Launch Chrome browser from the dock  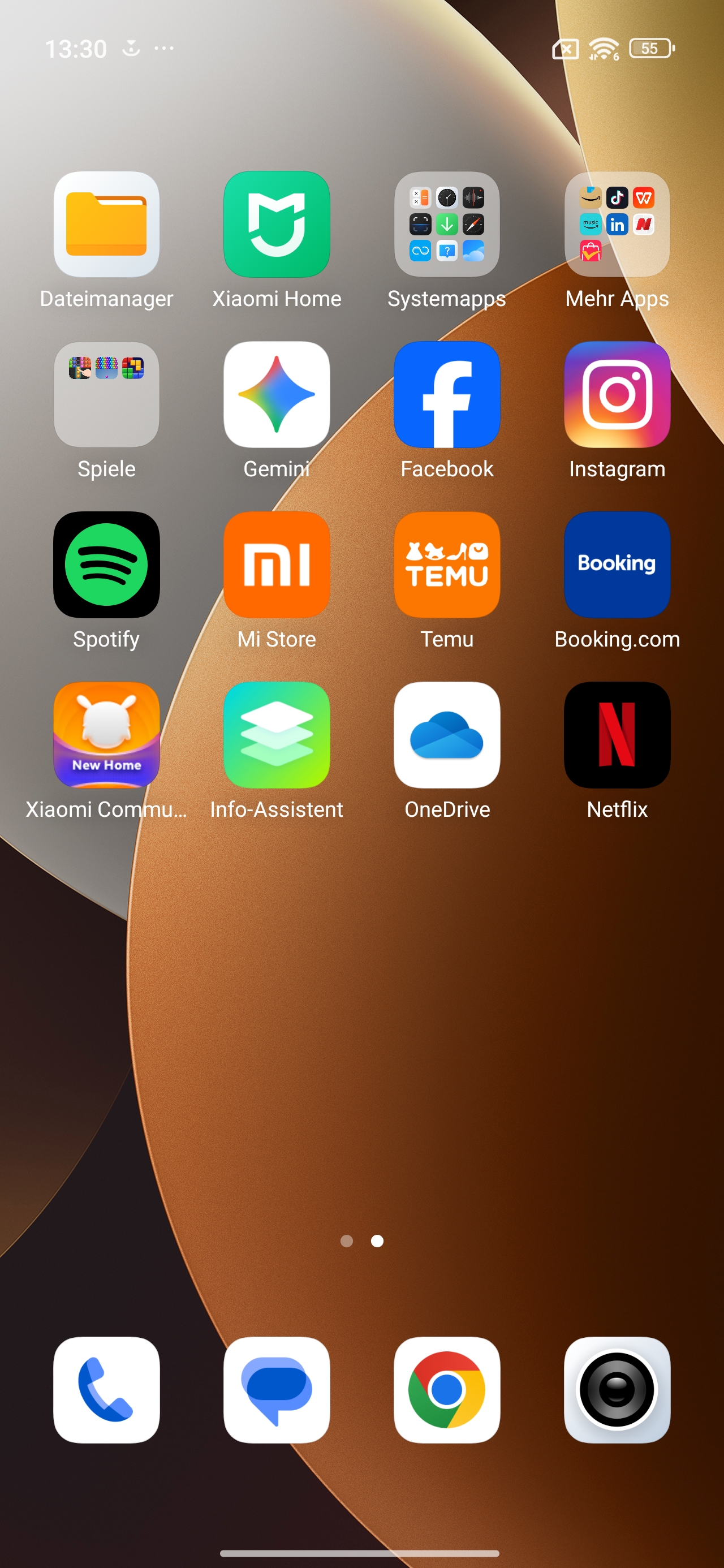[x=447, y=1390]
